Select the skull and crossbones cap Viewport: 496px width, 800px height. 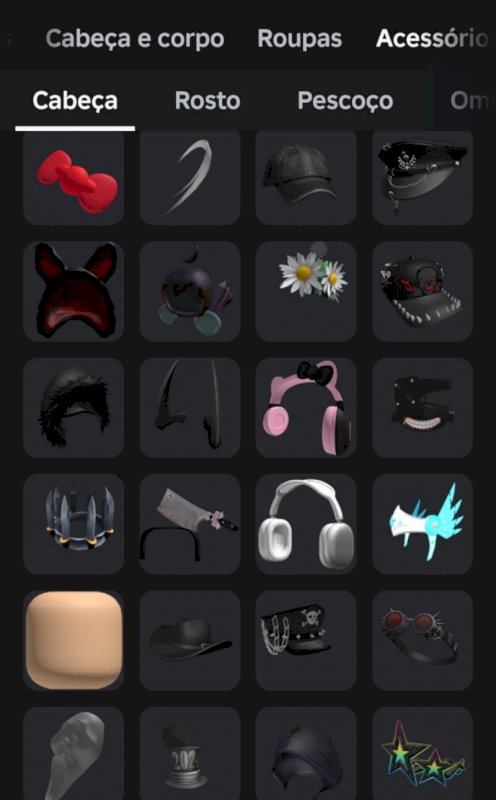[306, 640]
